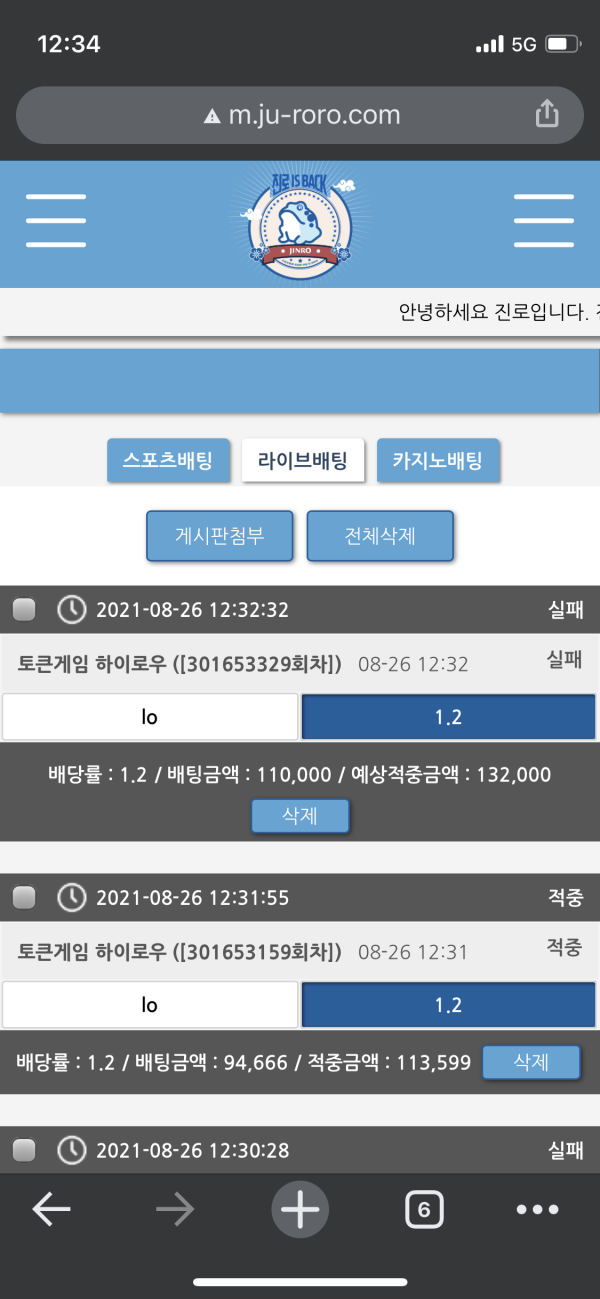Tap the 게시판첨부 button
Screen dimensions: 600x1299
point(220,536)
